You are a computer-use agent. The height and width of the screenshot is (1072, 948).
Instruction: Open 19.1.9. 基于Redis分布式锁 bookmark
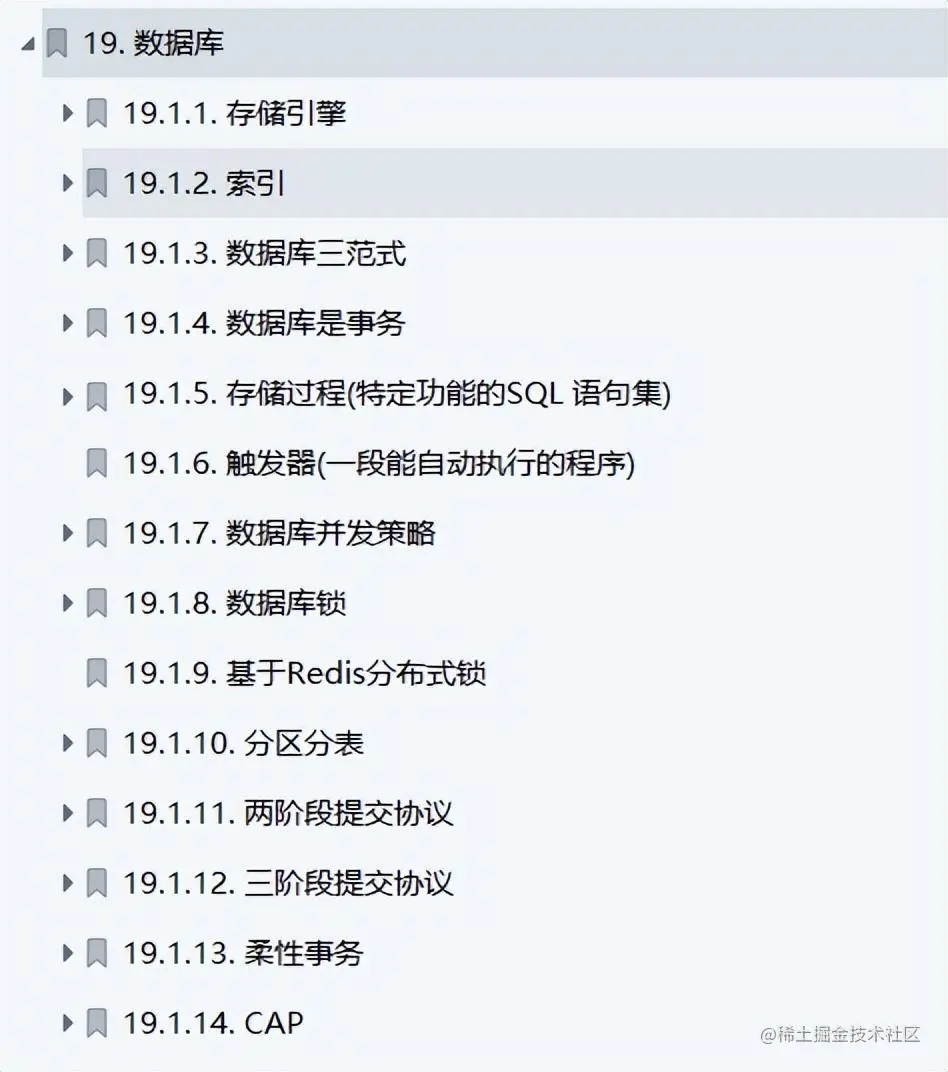(x=304, y=673)
